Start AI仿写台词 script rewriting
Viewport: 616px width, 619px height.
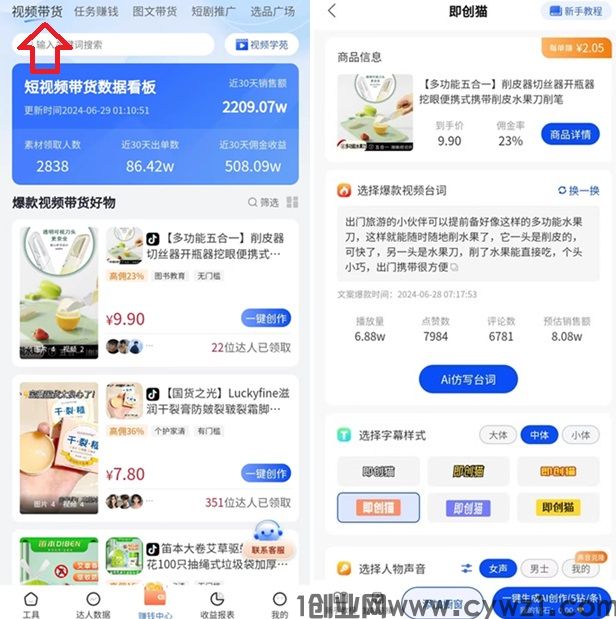[x=468, y=380]
